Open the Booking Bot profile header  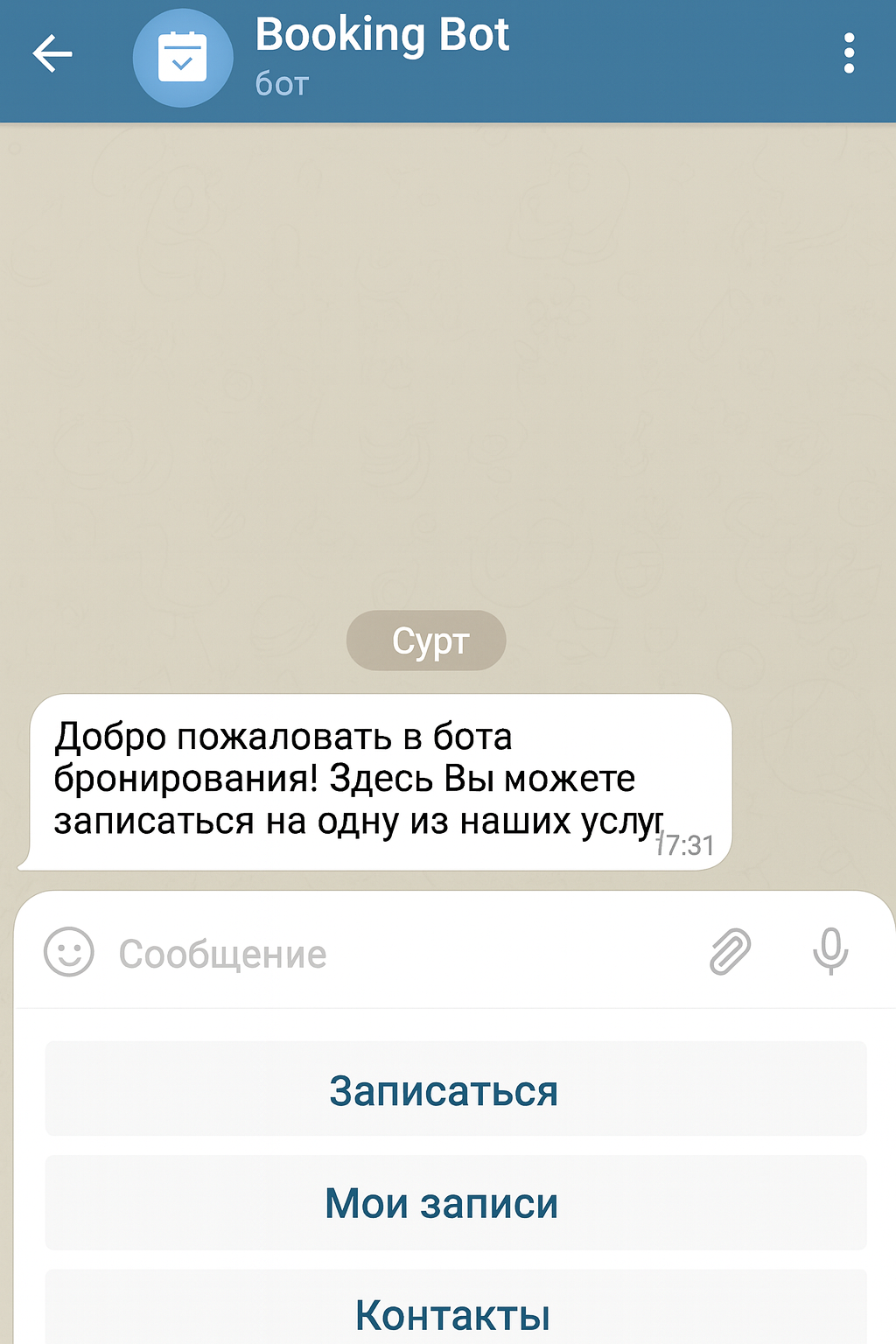tap(381, 54)
